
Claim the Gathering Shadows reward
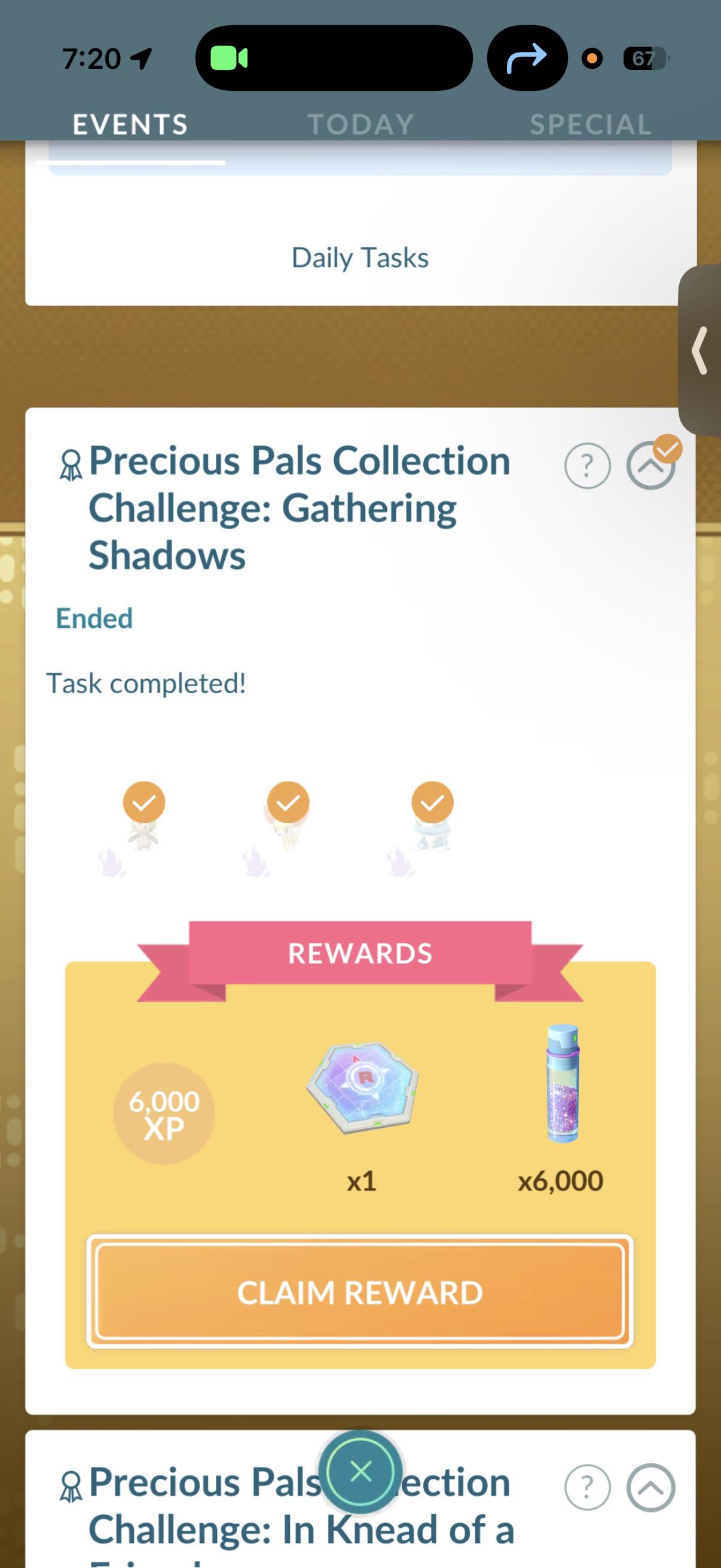[360, 1292]
